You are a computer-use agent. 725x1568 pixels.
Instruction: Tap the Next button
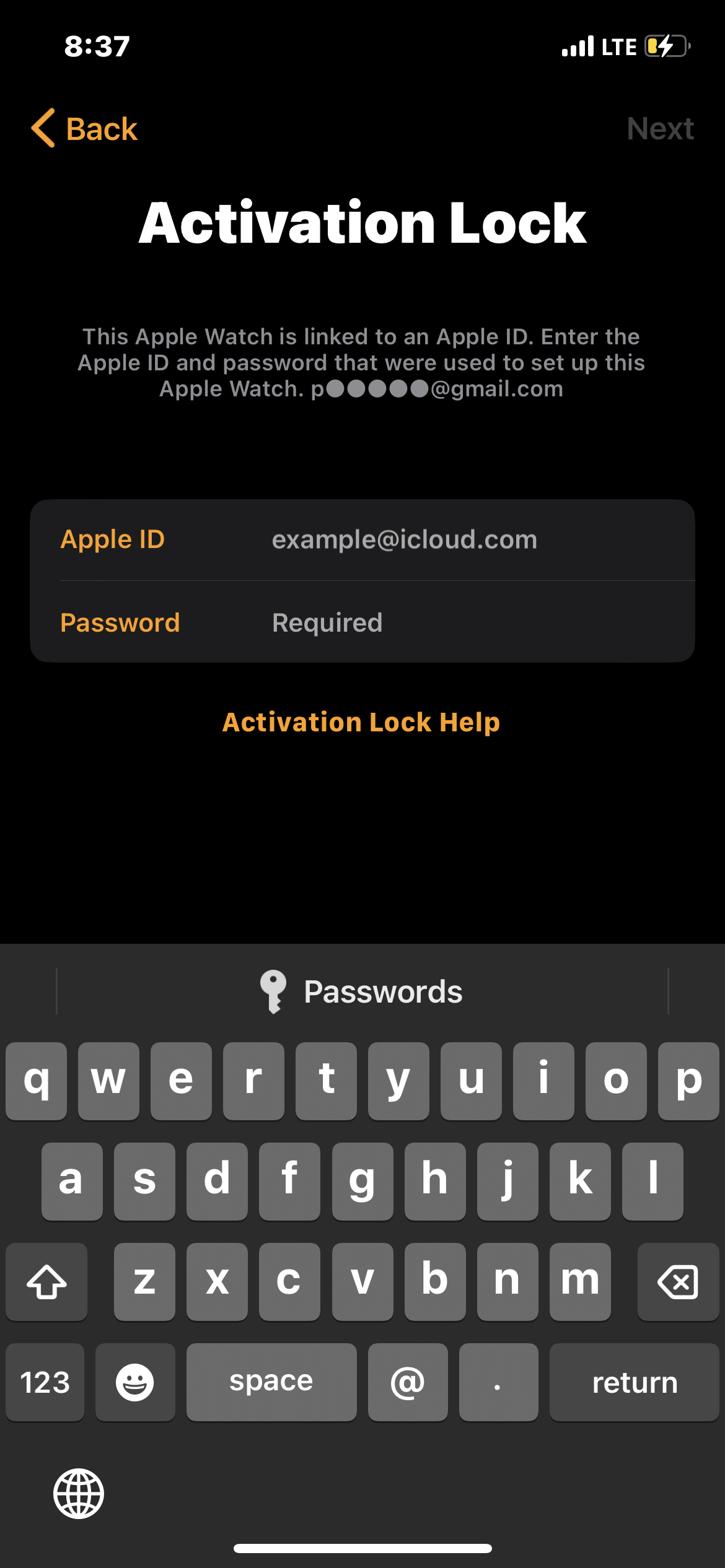pos(659,129)
